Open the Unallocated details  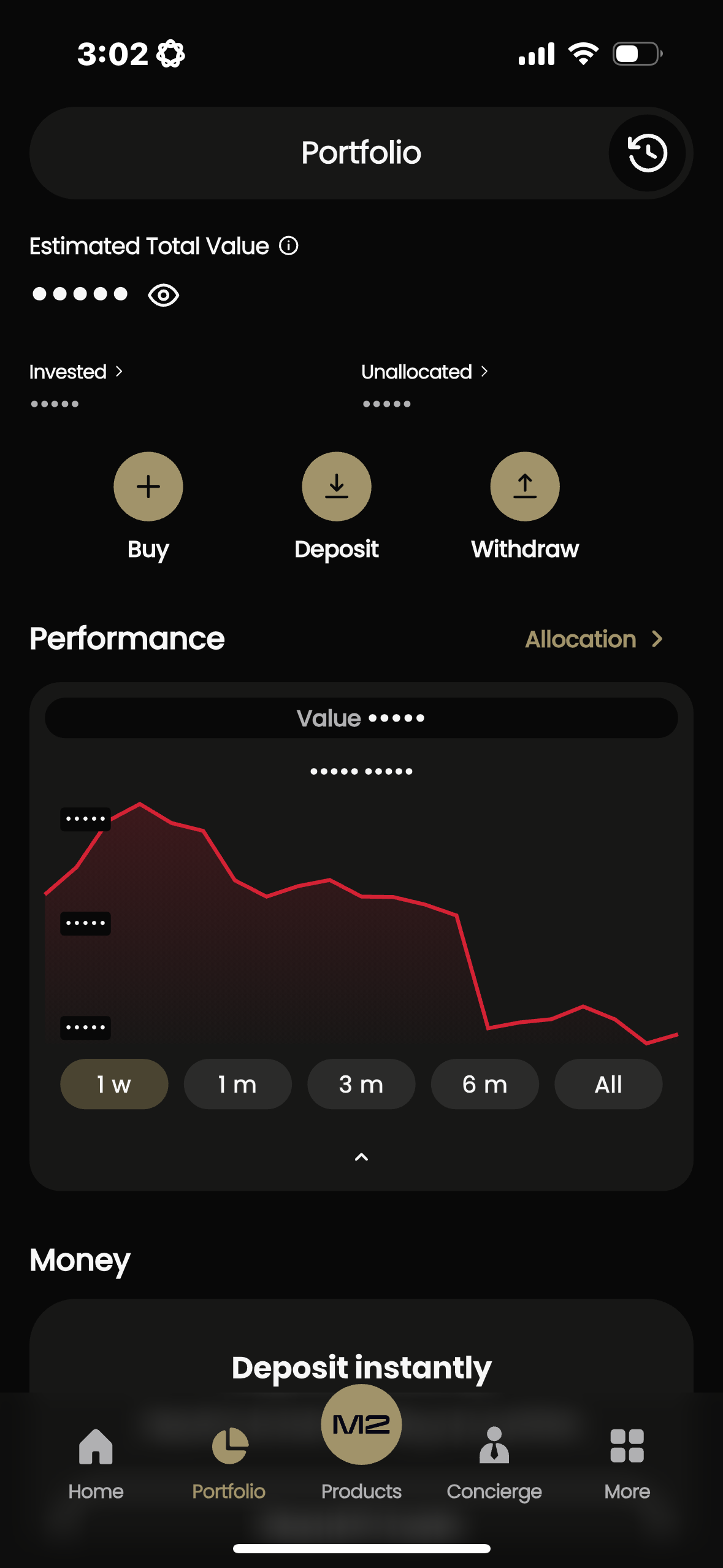(424, 372)
